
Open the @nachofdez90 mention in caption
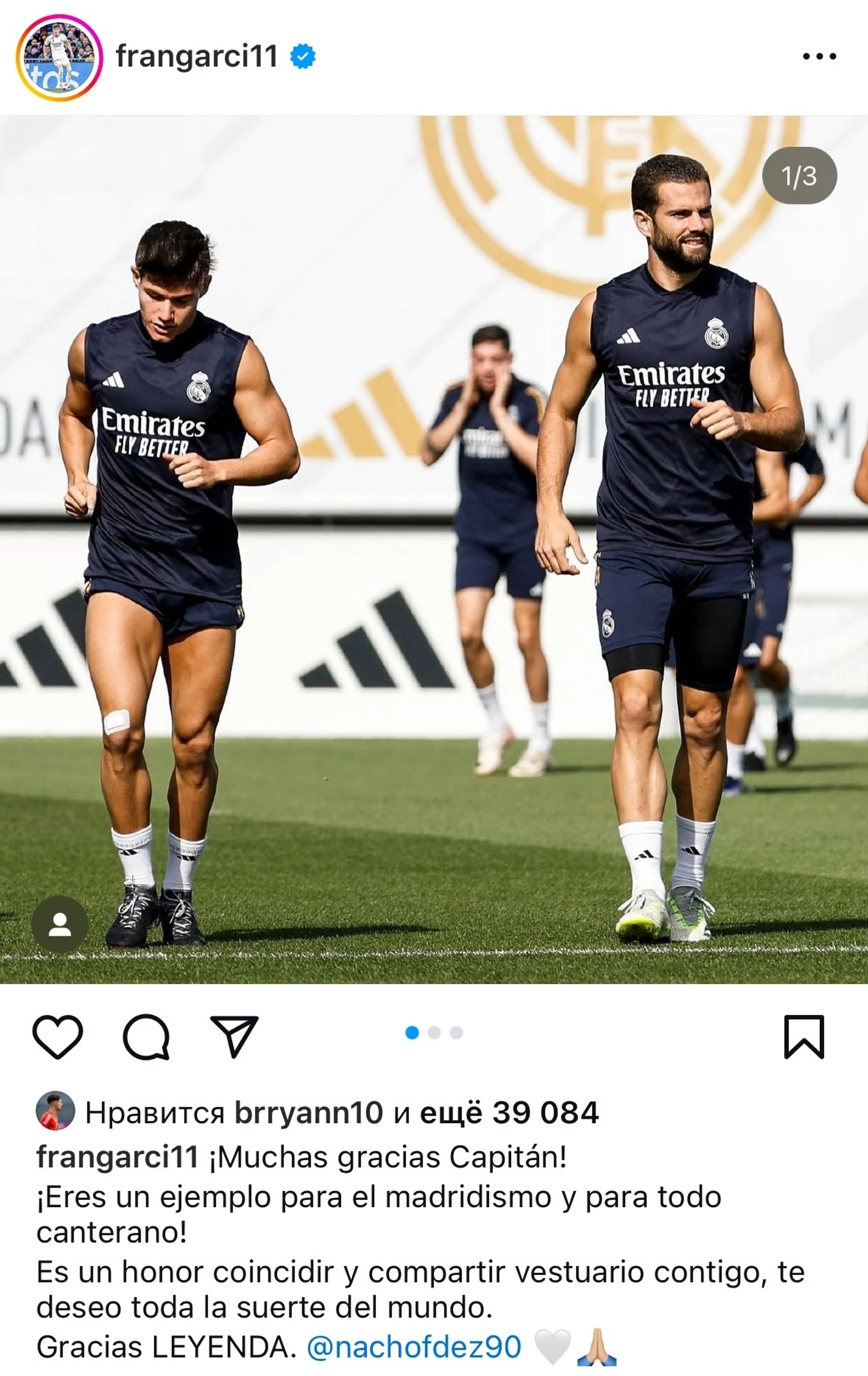[x=414, y=1347]
